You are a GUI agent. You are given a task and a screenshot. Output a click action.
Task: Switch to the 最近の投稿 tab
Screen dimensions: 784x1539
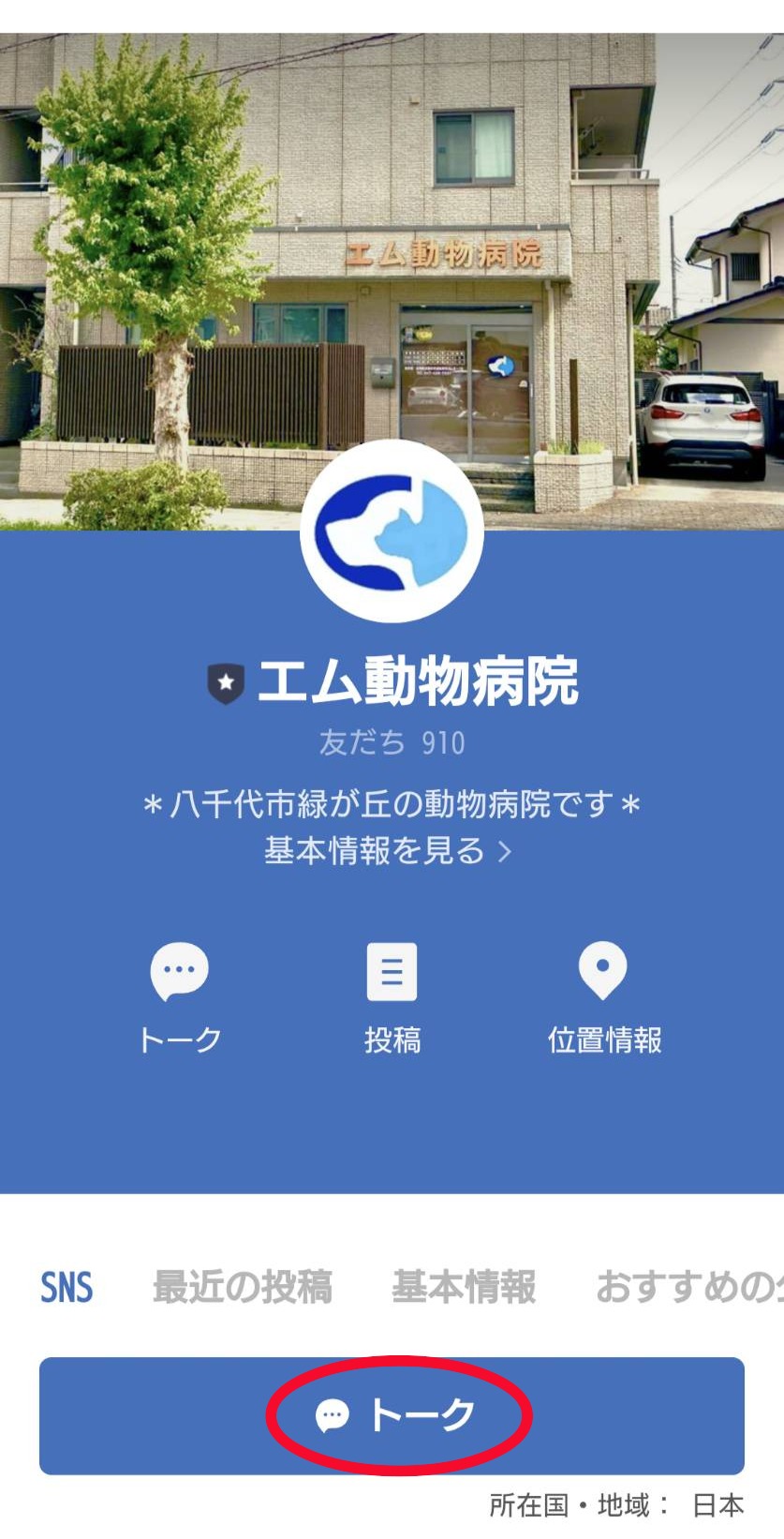(242, 1287)
